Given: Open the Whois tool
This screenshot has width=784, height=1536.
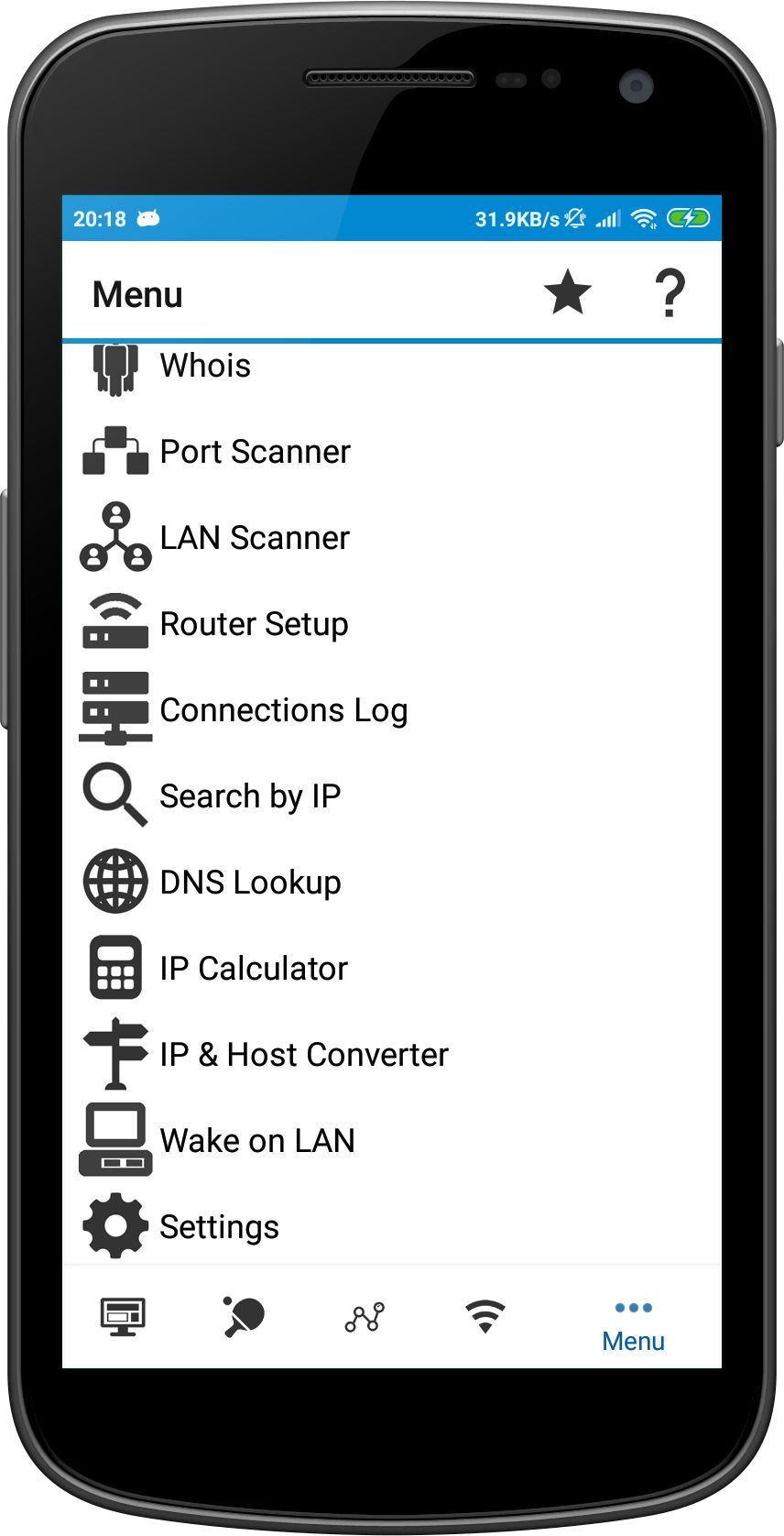Looking at the screenshot, I should click(x=392, y=367).
